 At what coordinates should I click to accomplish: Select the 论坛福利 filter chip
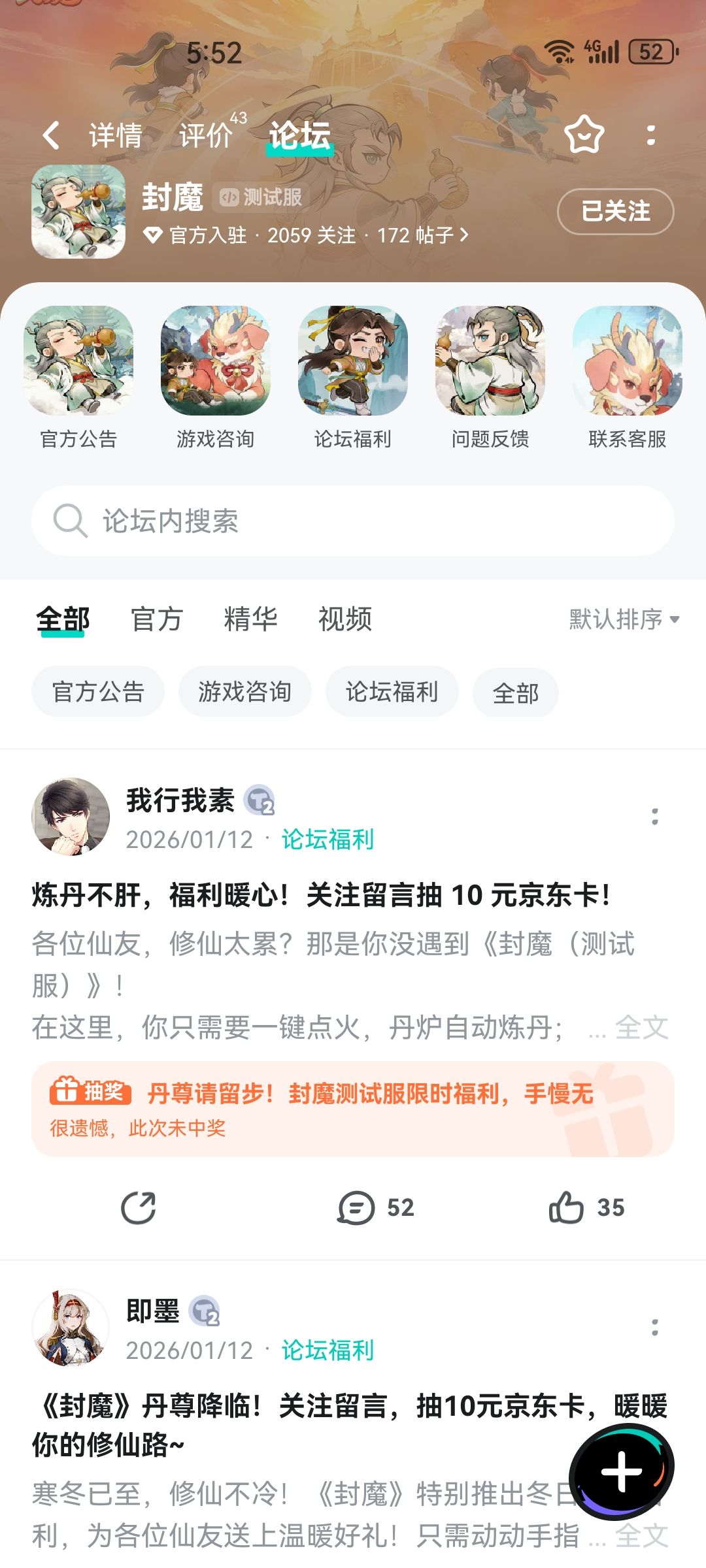point(392,691)
